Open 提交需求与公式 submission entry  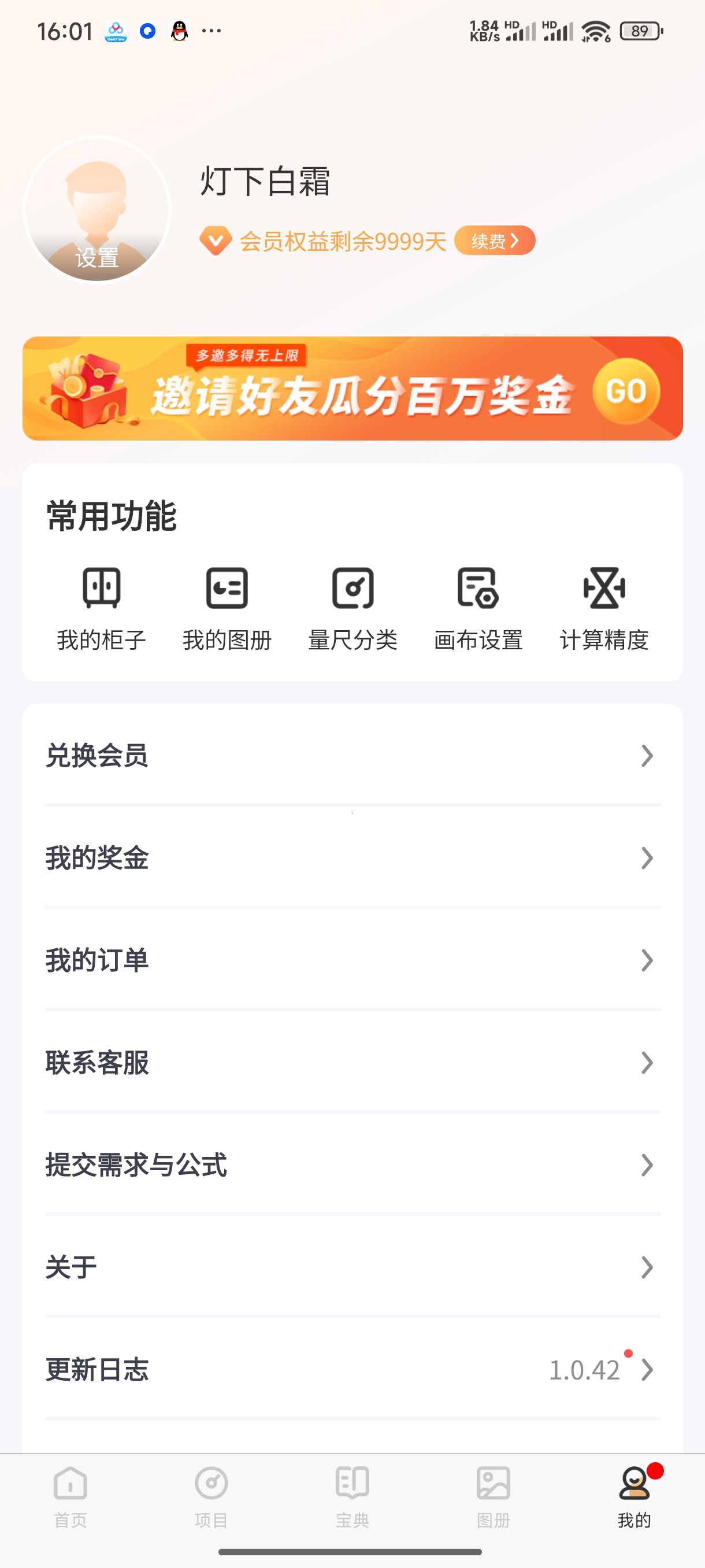click(352, 1165)
